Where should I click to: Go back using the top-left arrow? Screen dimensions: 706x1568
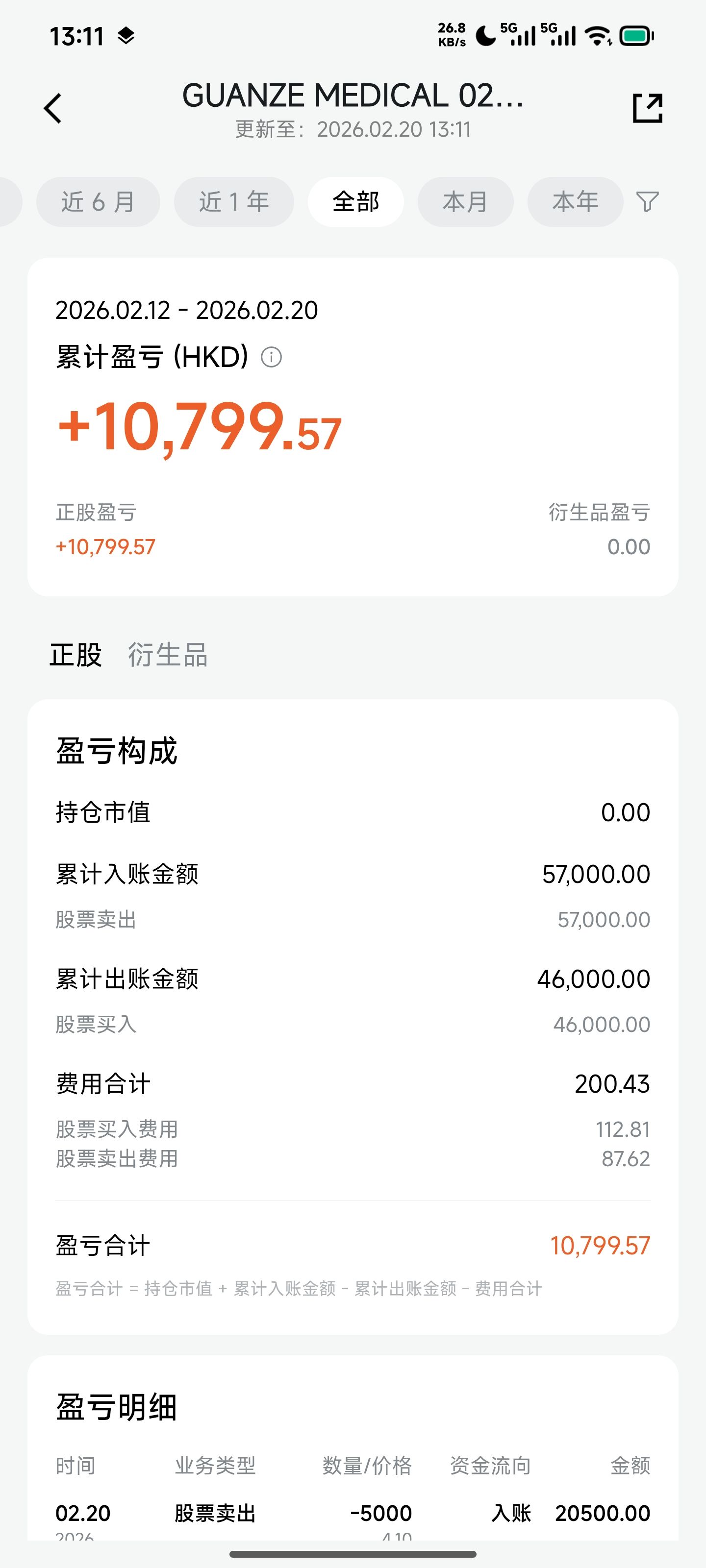(53, 109)
